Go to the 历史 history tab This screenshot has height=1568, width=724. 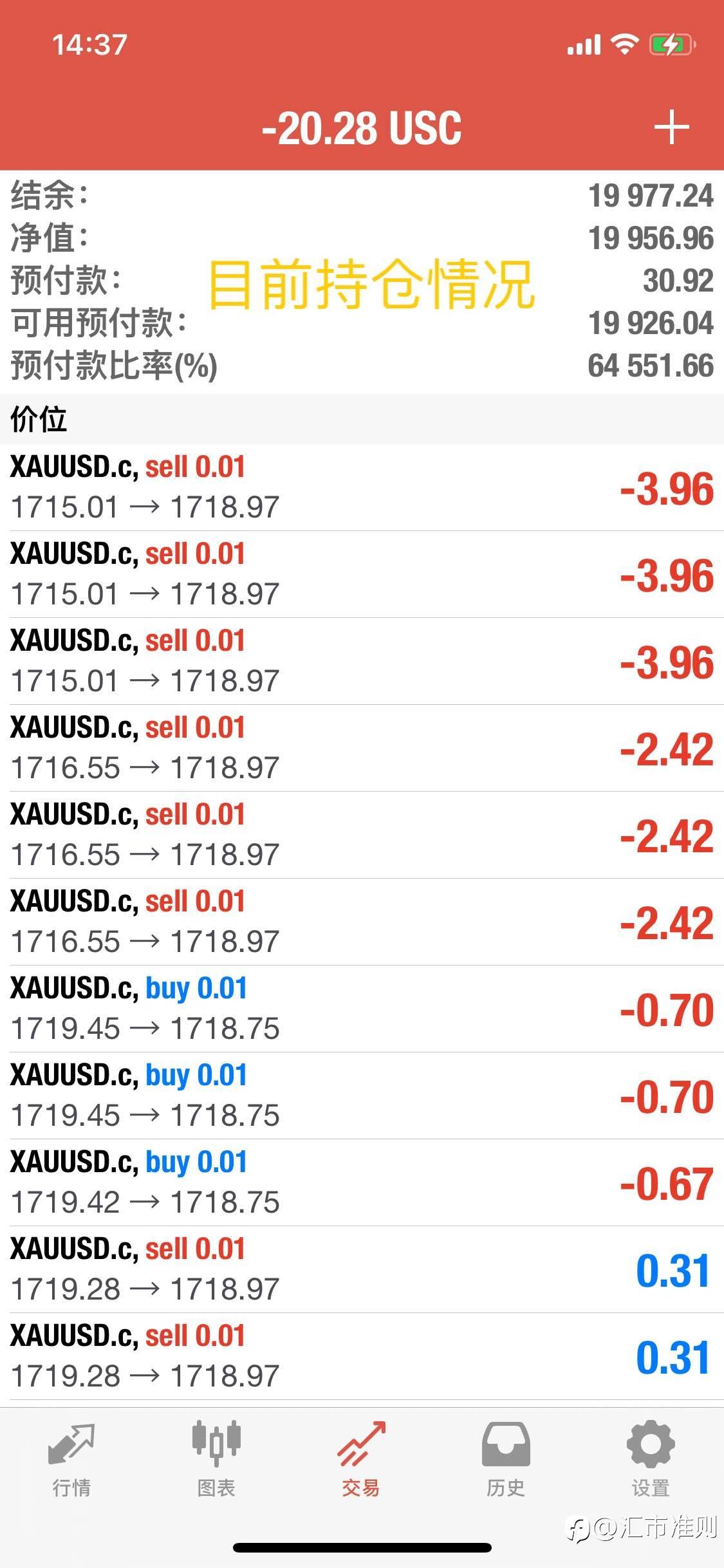tap(506, 1460)
